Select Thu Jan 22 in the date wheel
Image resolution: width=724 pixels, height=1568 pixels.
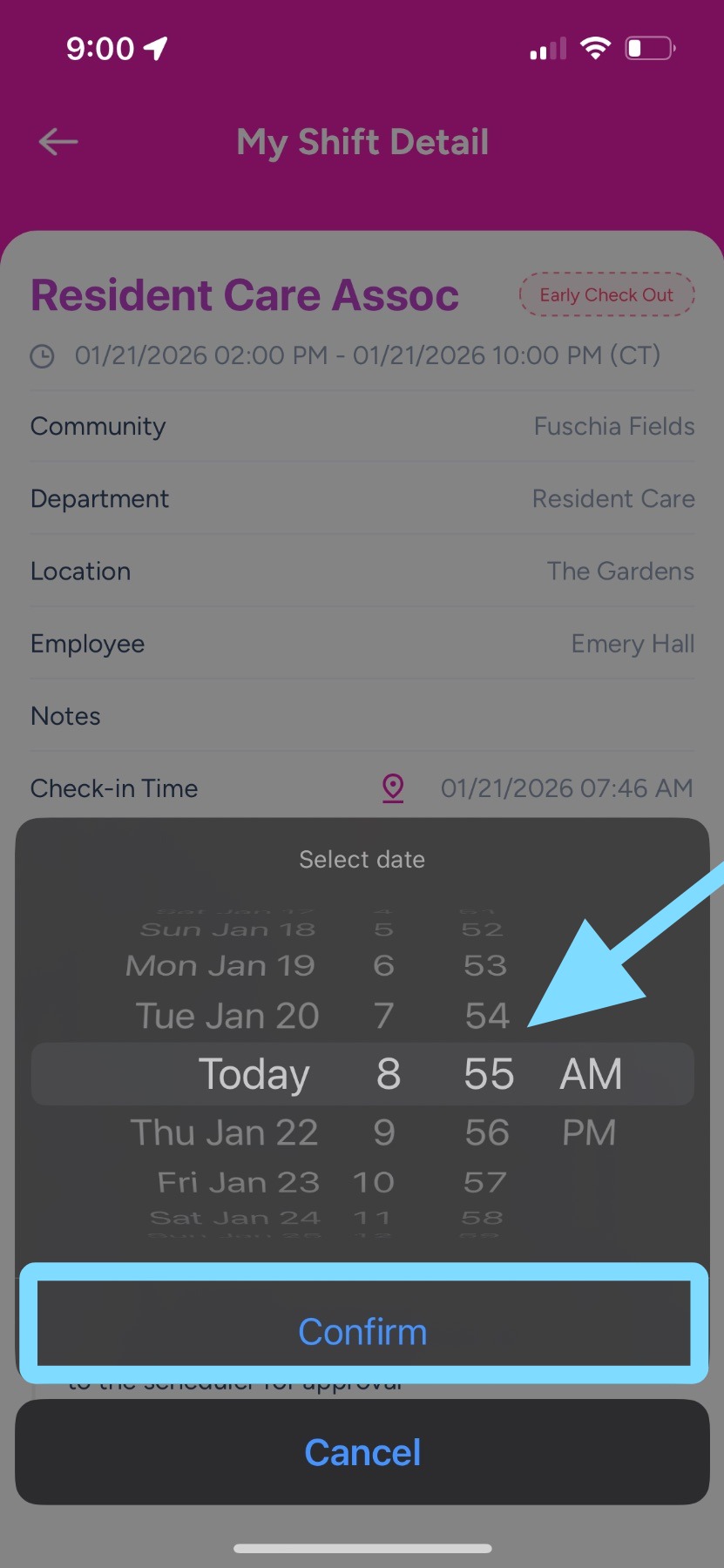point(225,1132)
